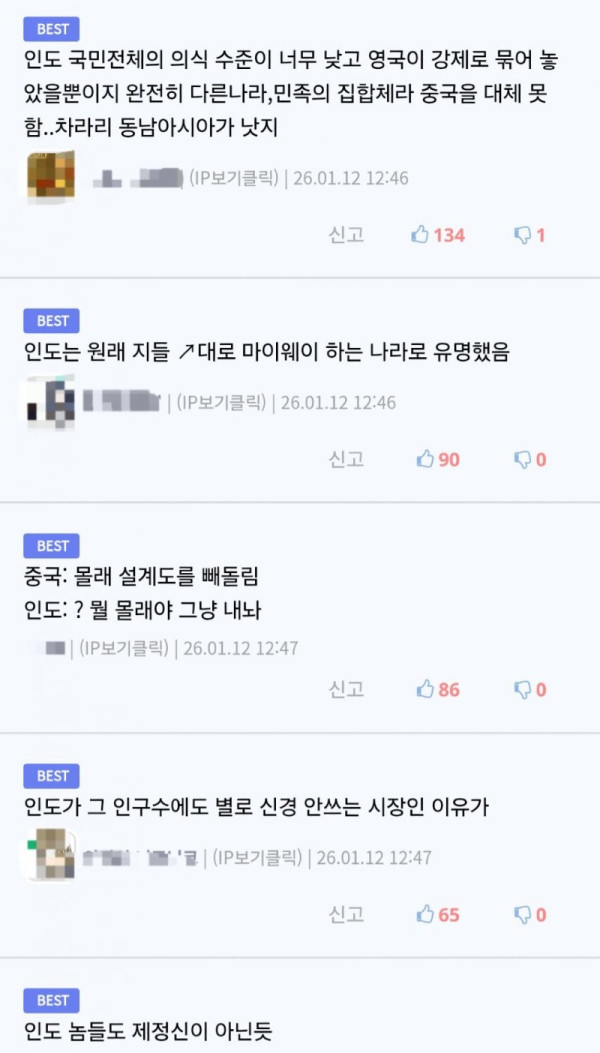Screen dimensions: 600x1053
Task: Report the comment with 65 likes
Action: coord(347,914)
